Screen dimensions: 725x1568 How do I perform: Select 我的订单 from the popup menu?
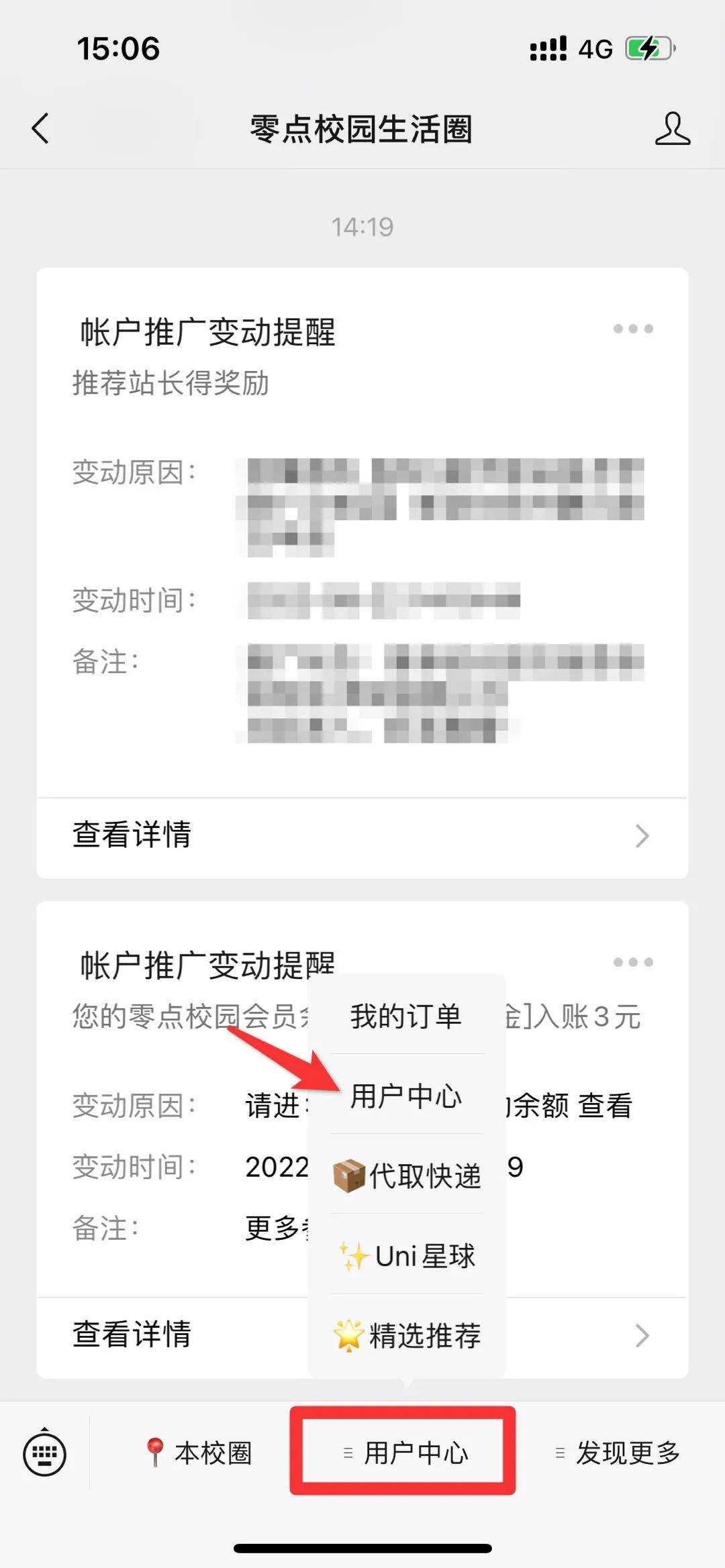[x=406, y=1016]
